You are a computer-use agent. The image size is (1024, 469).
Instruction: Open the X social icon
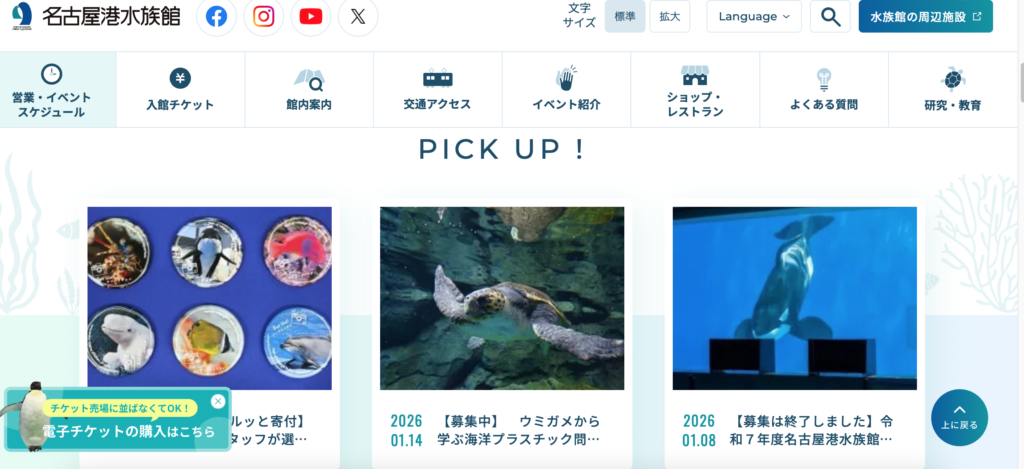tap(358, 16)
